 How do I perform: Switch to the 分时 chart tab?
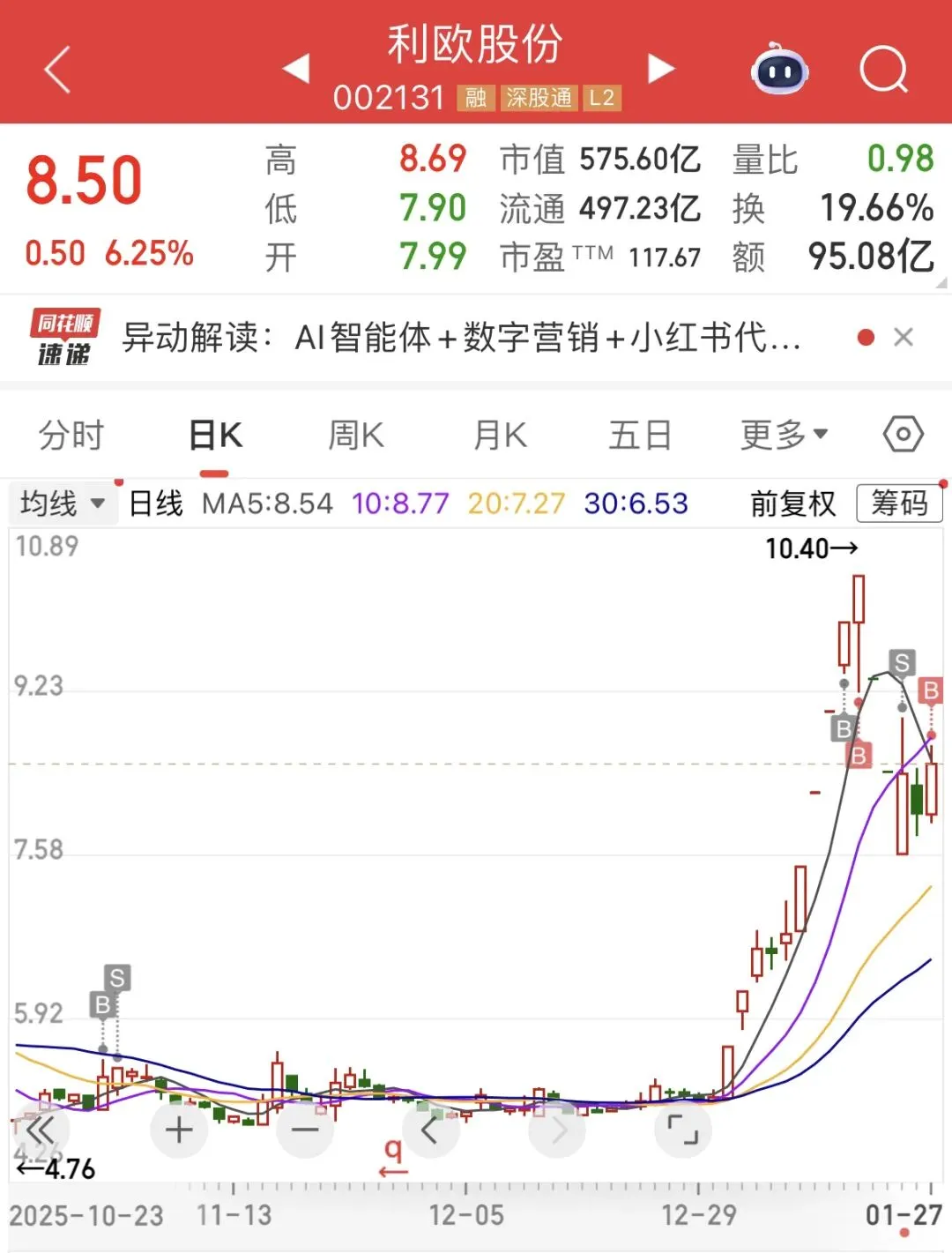(71, 435)
